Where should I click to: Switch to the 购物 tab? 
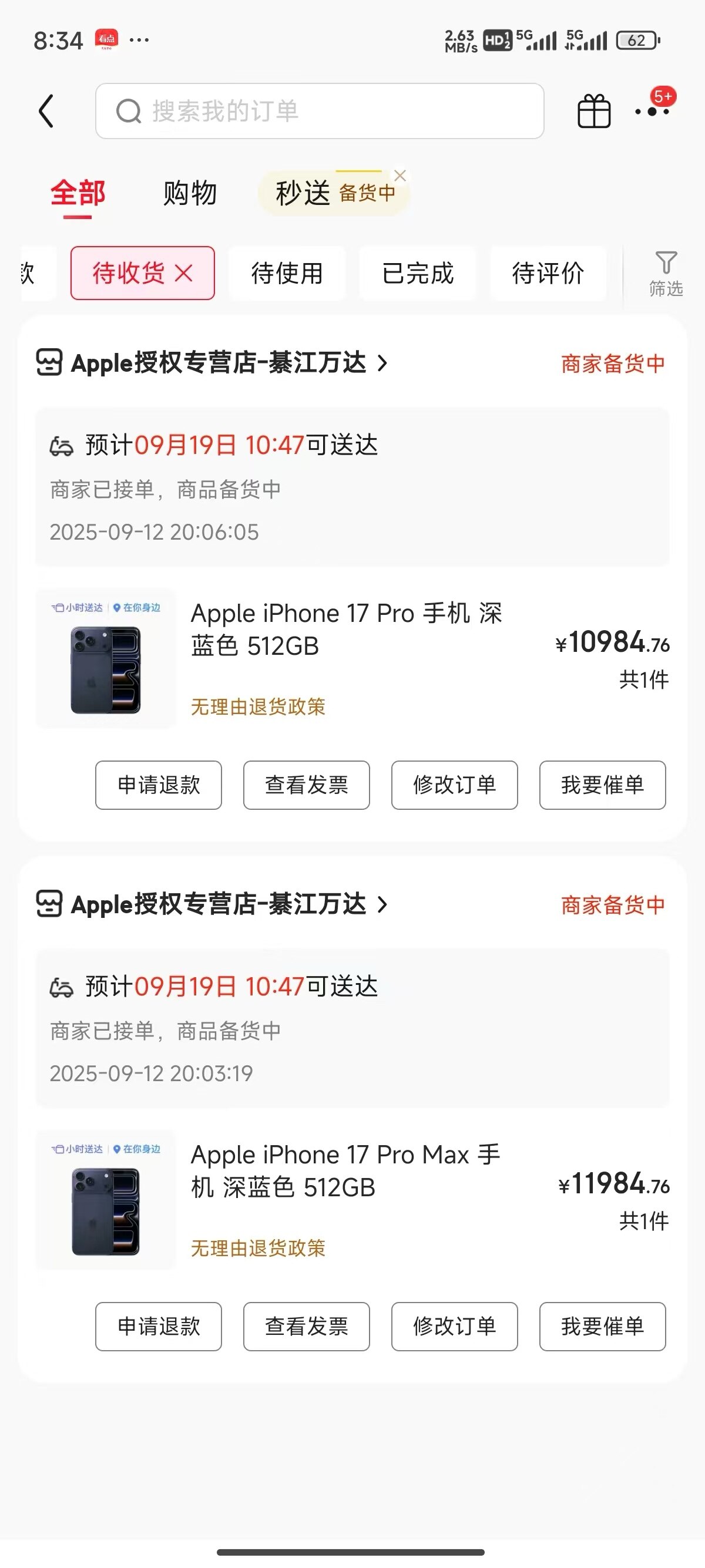[x=190, y=194]
